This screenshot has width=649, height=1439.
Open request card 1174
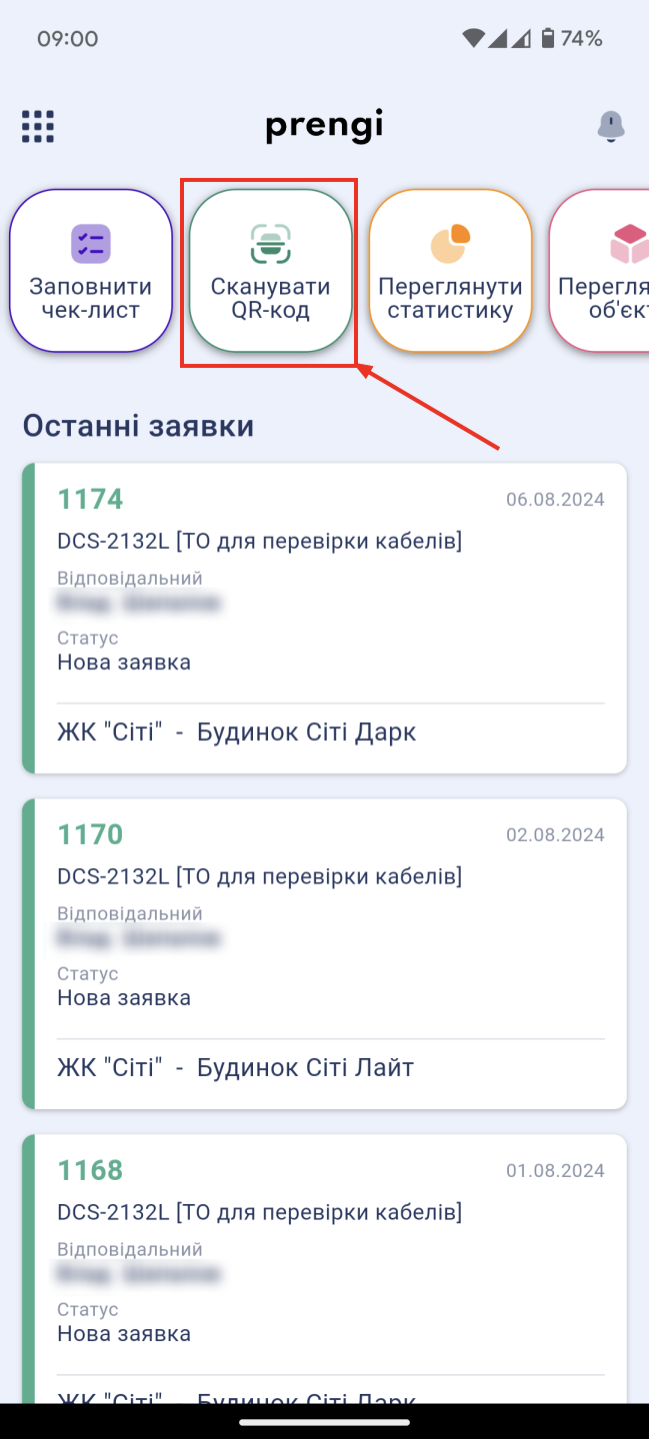(324, 618)
